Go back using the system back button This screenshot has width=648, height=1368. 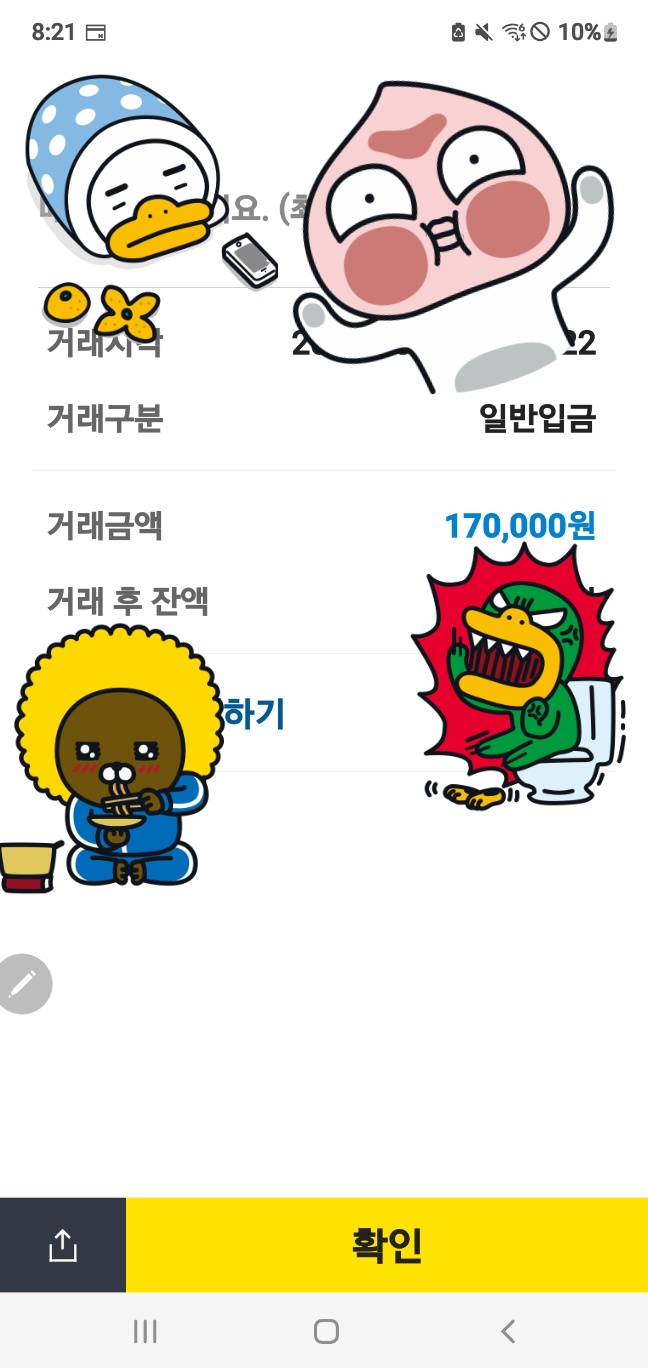508,1331
